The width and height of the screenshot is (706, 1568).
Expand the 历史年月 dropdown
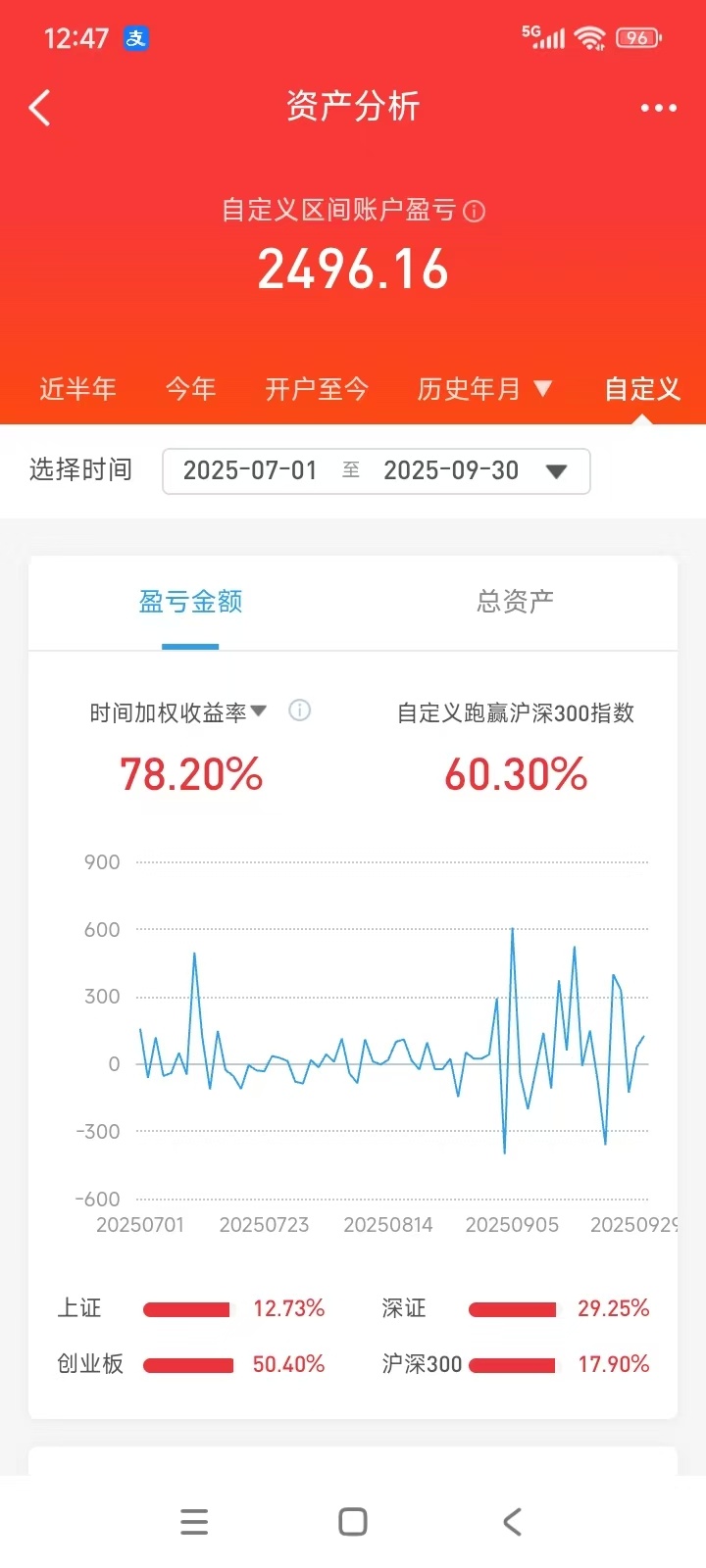coord(484,389)
